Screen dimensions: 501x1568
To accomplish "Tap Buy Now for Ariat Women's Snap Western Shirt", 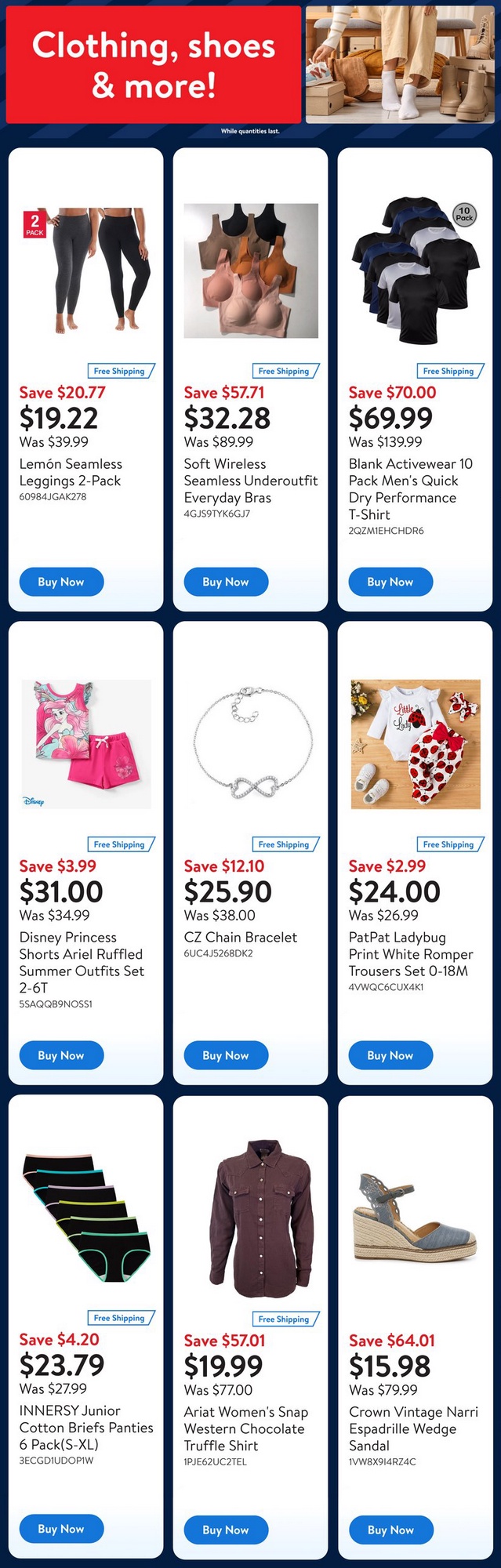I will pyautogui.click(x=226, y=1530).
